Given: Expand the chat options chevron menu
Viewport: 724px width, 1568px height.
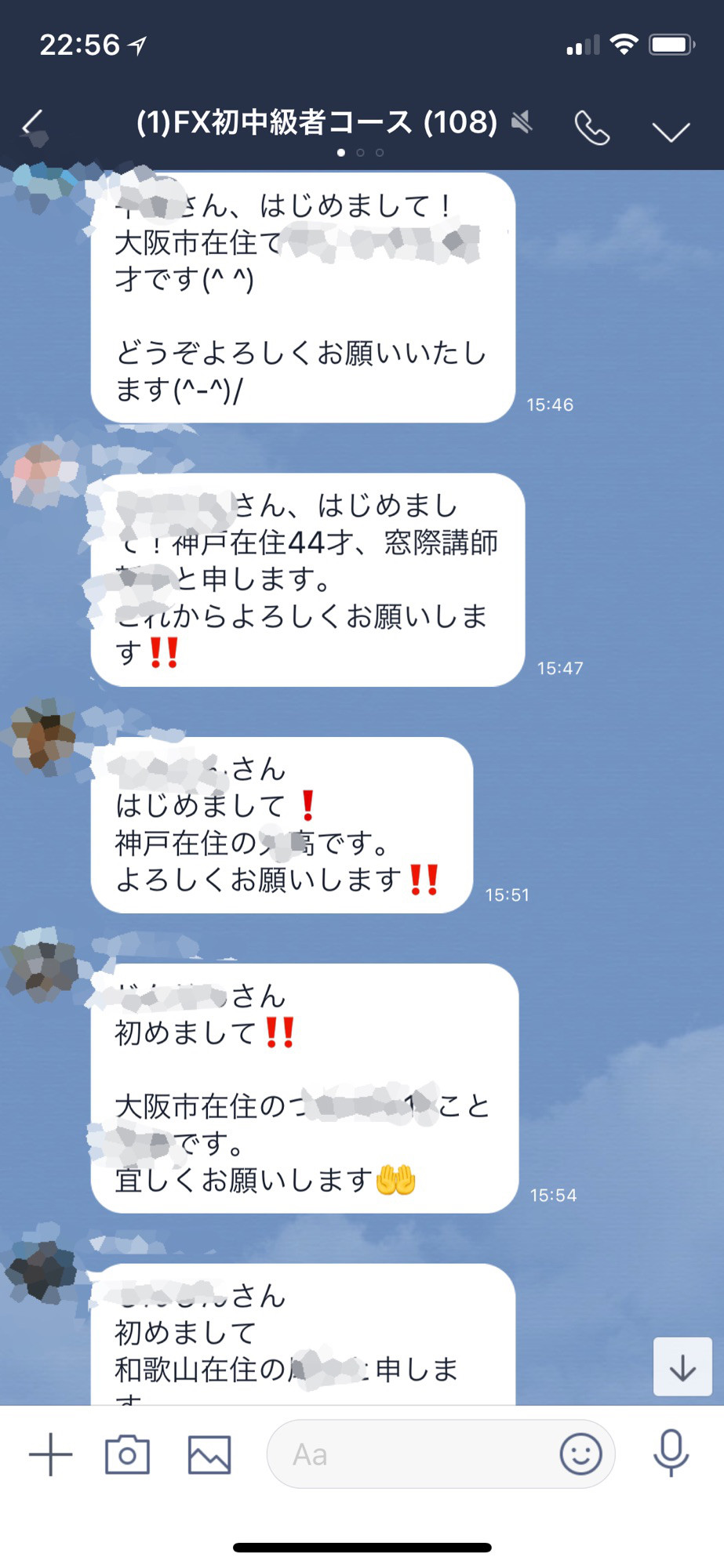Looking at the screenshot, I should click(671, 131).
